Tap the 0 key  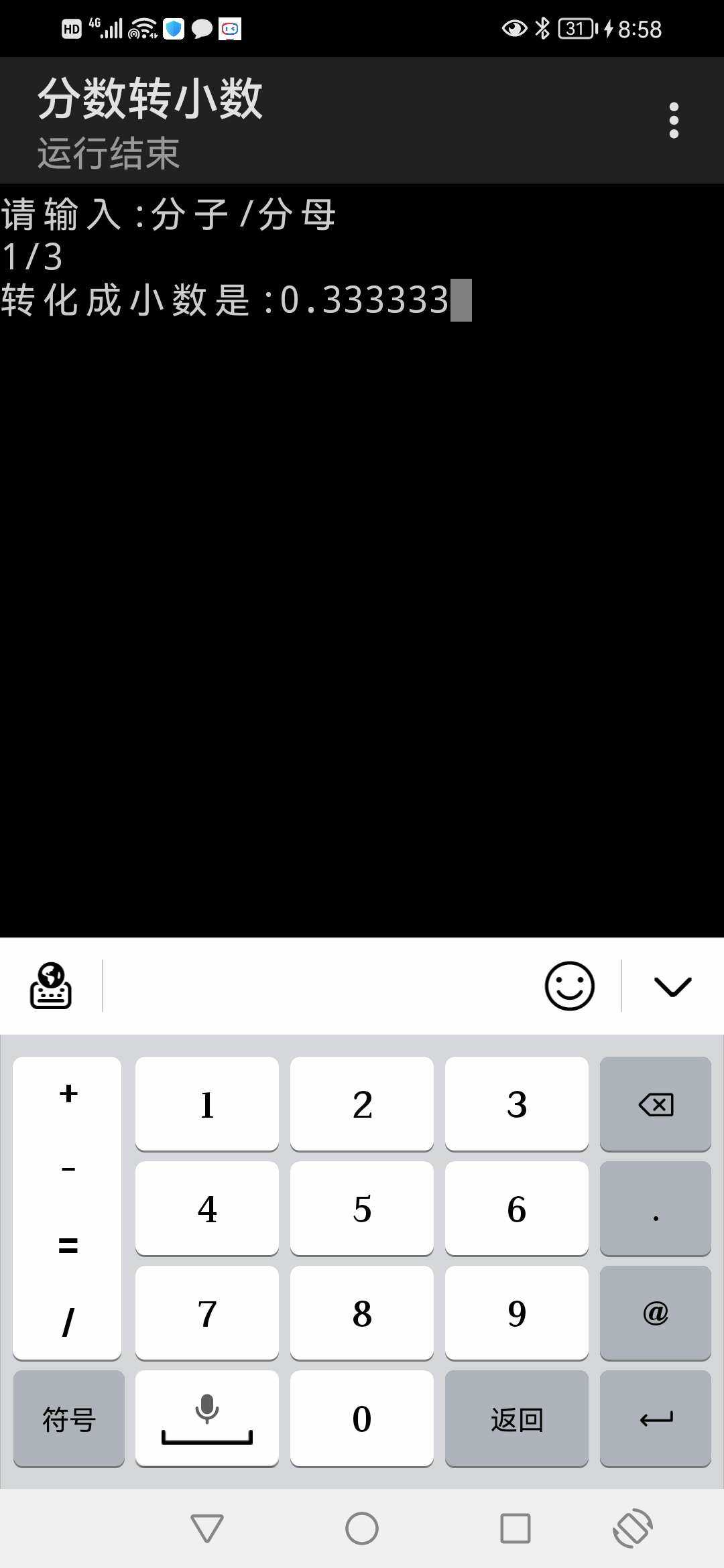362,1418
